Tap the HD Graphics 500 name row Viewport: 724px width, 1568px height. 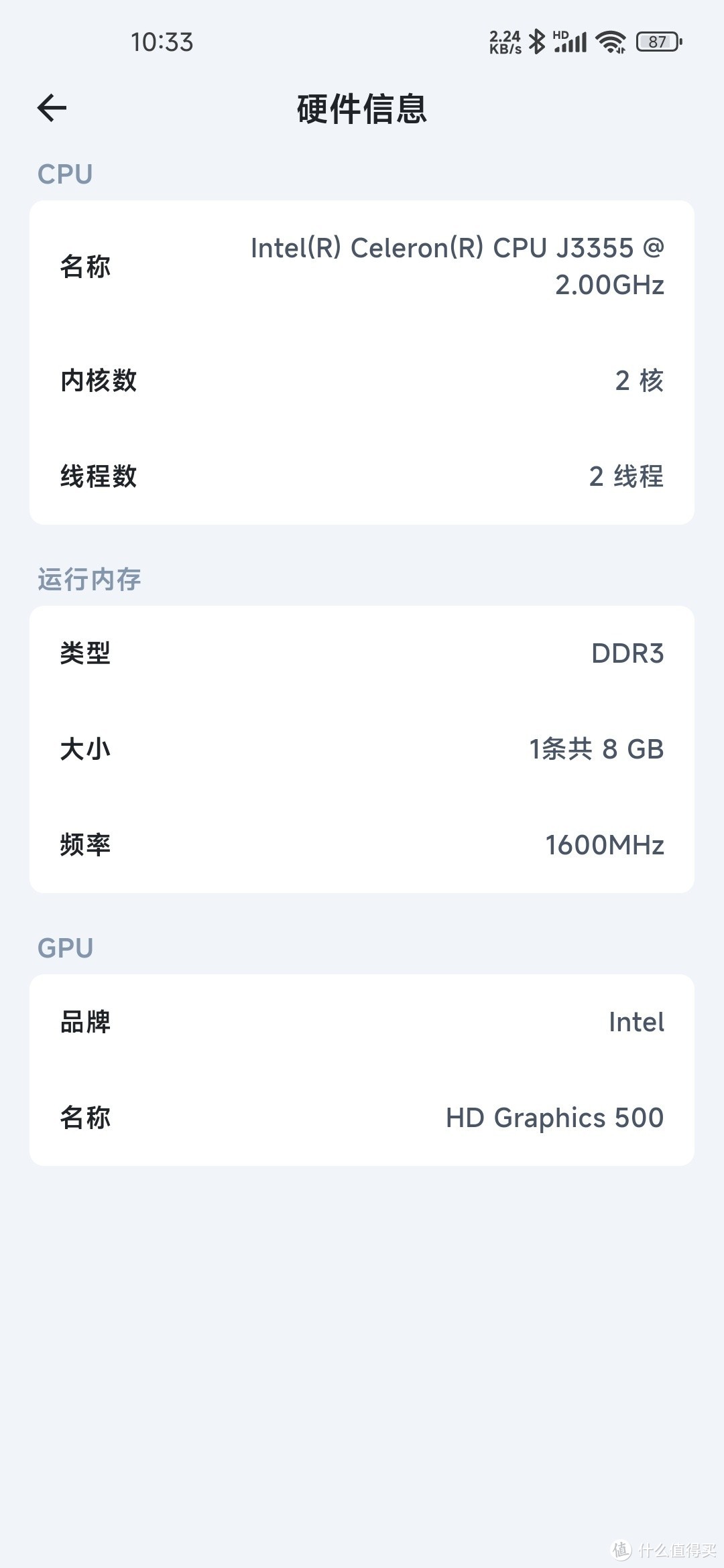362,1118
